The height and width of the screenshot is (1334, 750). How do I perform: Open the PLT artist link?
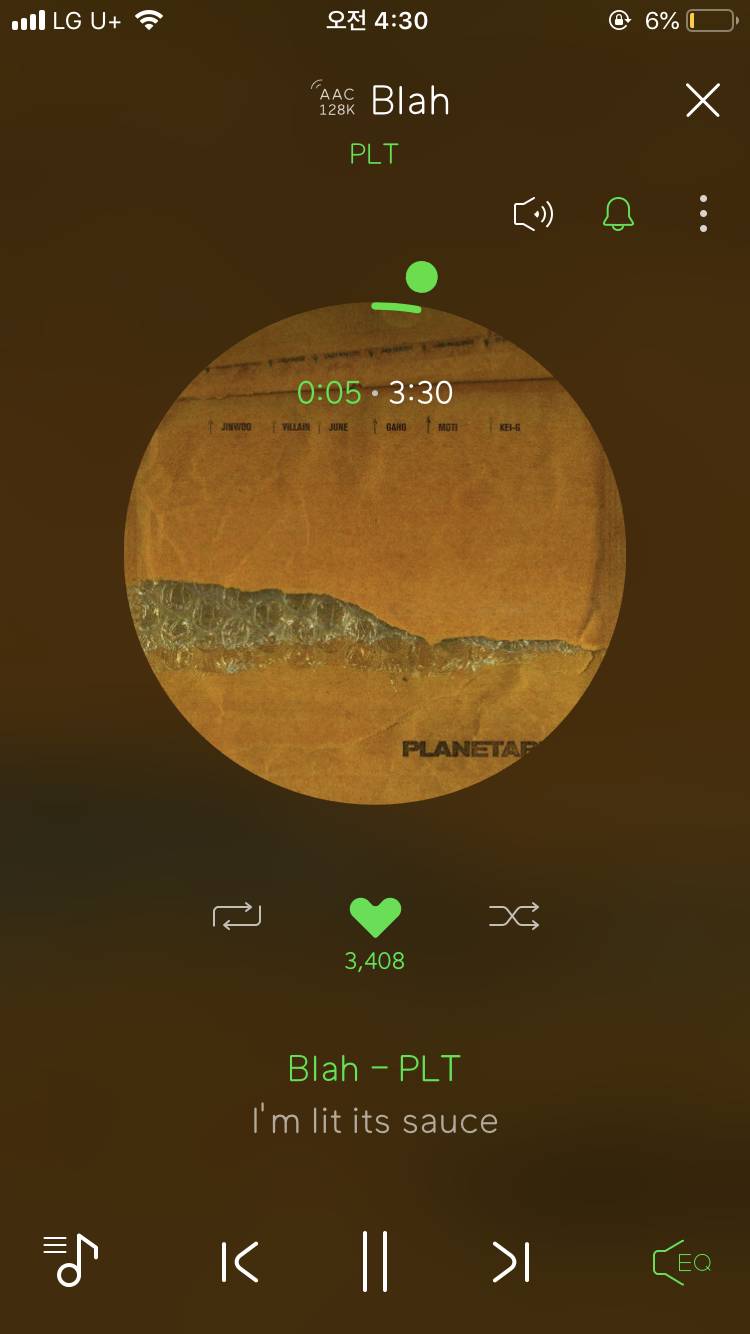(374, 154)
